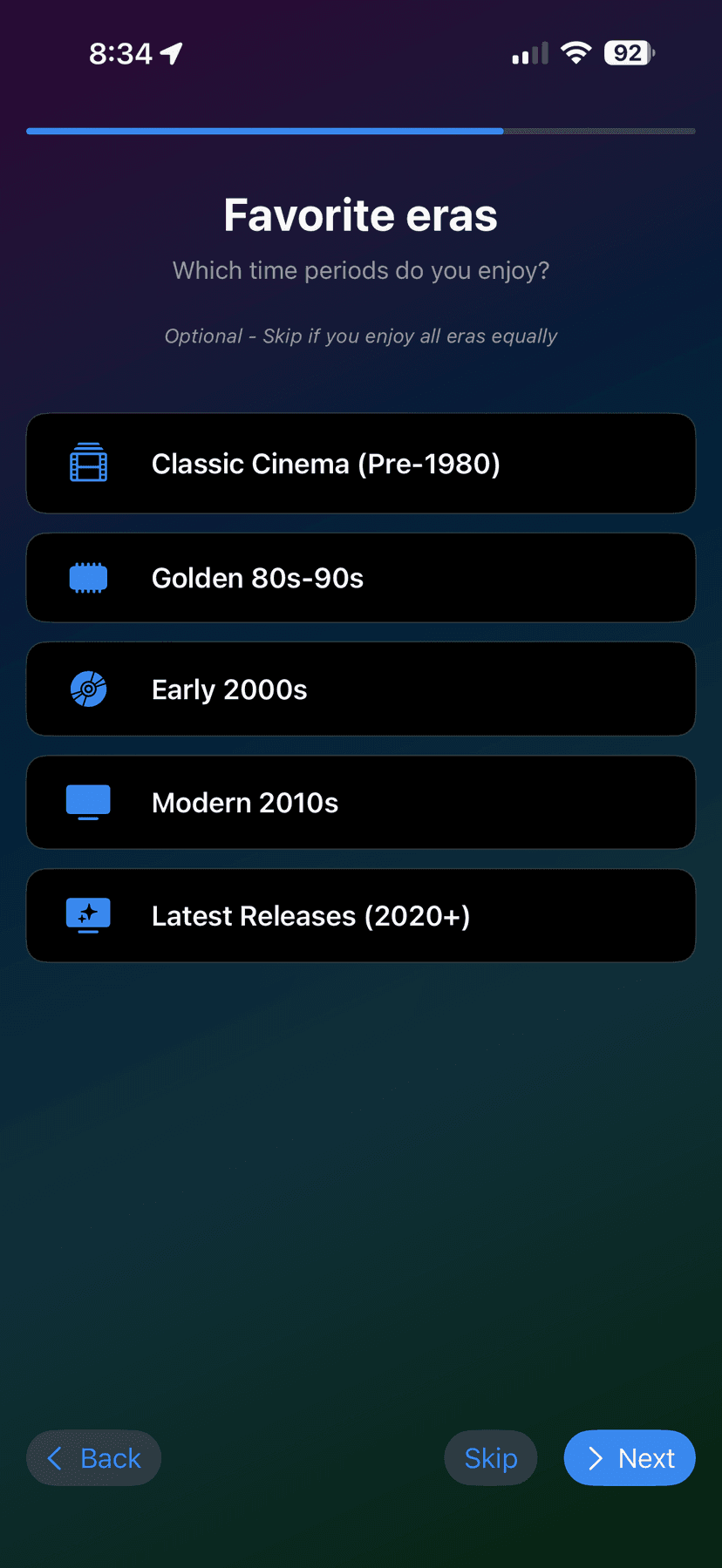Image resolution: width=722 pixels, height=1568 pixels.
Task: Click the onboarding progress bar
Action: [x=361, y=131]
